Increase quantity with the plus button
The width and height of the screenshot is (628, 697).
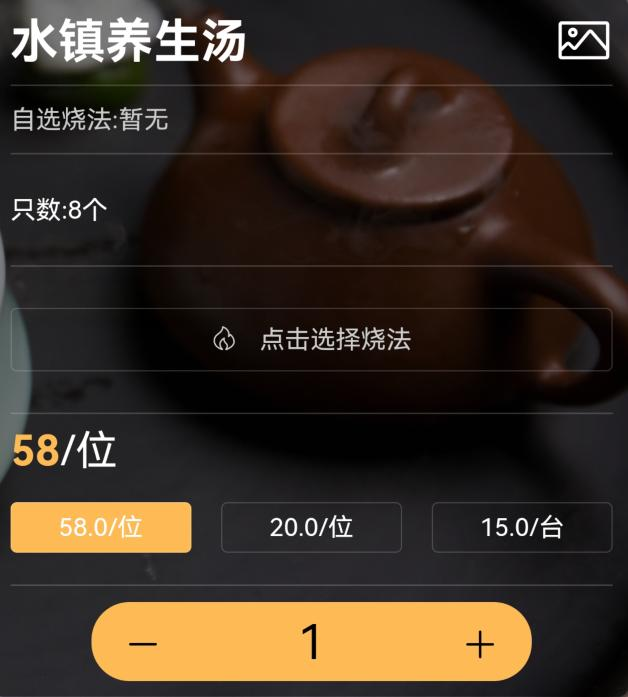coord(480,643)
